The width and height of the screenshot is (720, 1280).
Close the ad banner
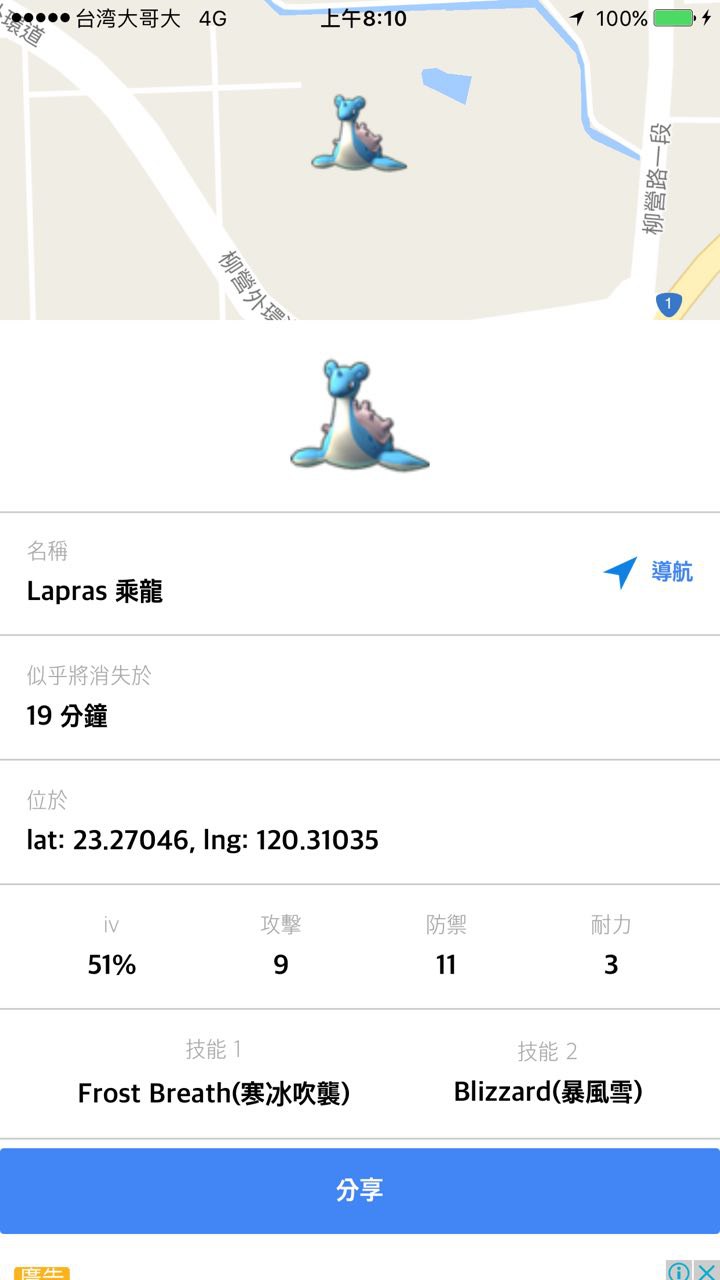tap(706, 1271)
